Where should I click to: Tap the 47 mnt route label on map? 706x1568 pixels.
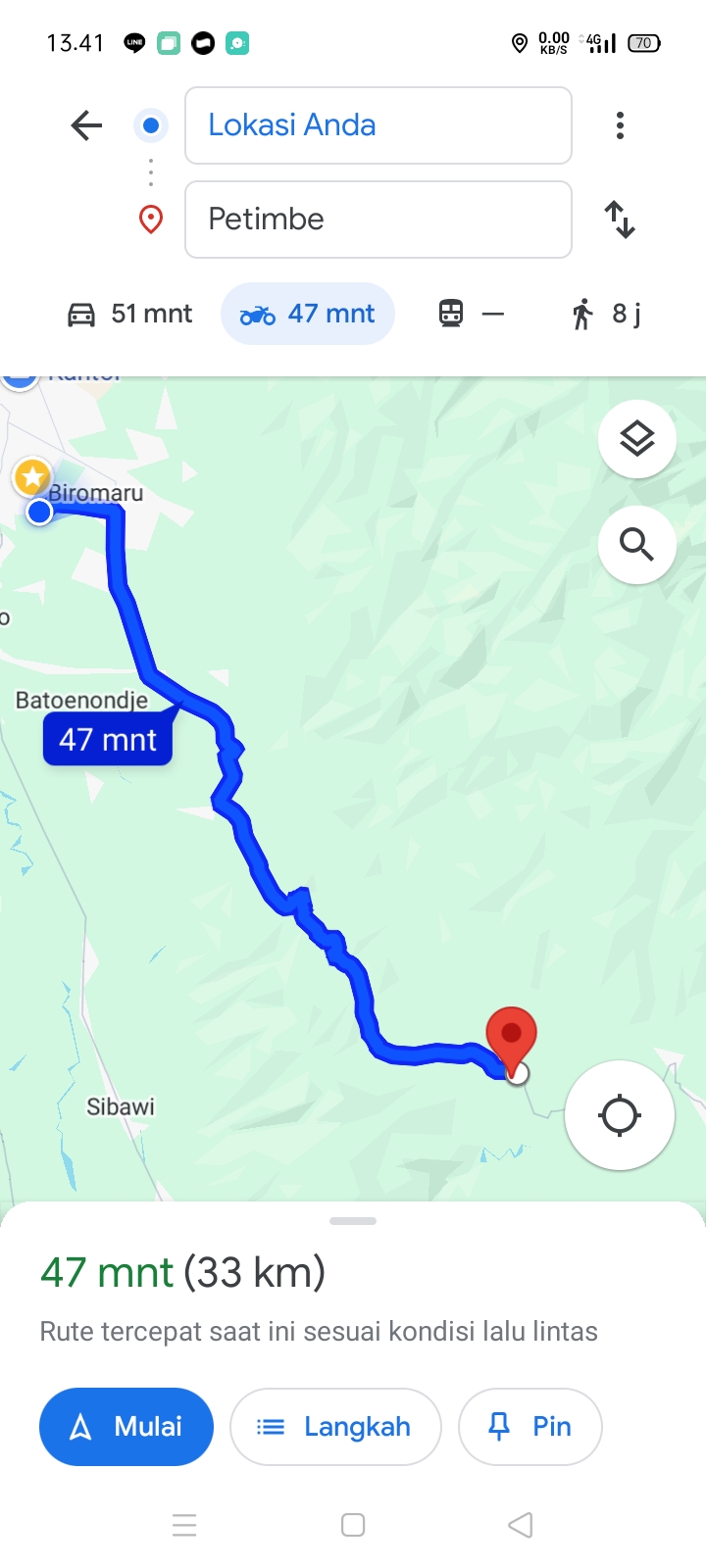108,740
